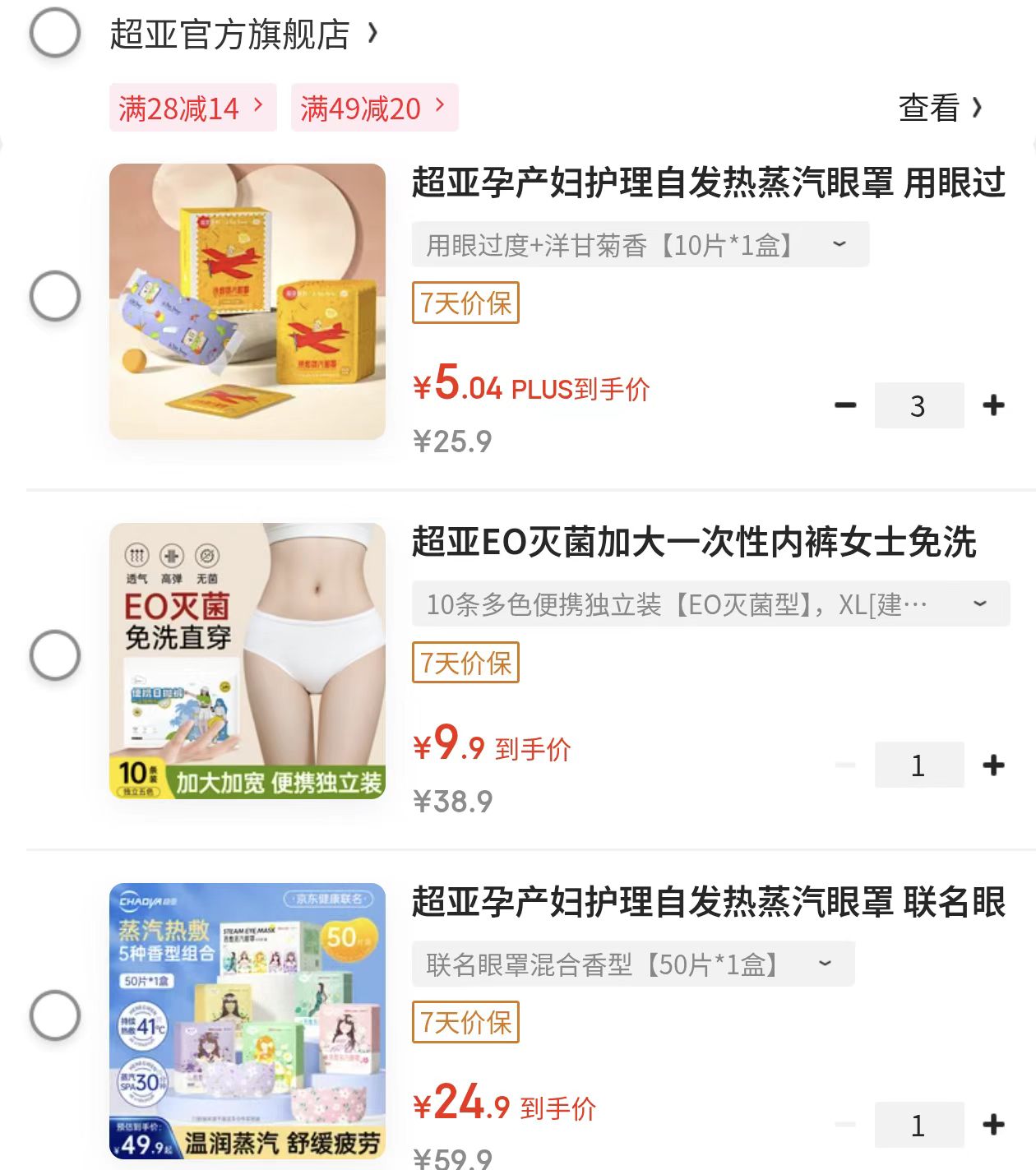Edit the underwear quantity input showing 1
The image size is (1036, 1170).
[x=919, y=765]
